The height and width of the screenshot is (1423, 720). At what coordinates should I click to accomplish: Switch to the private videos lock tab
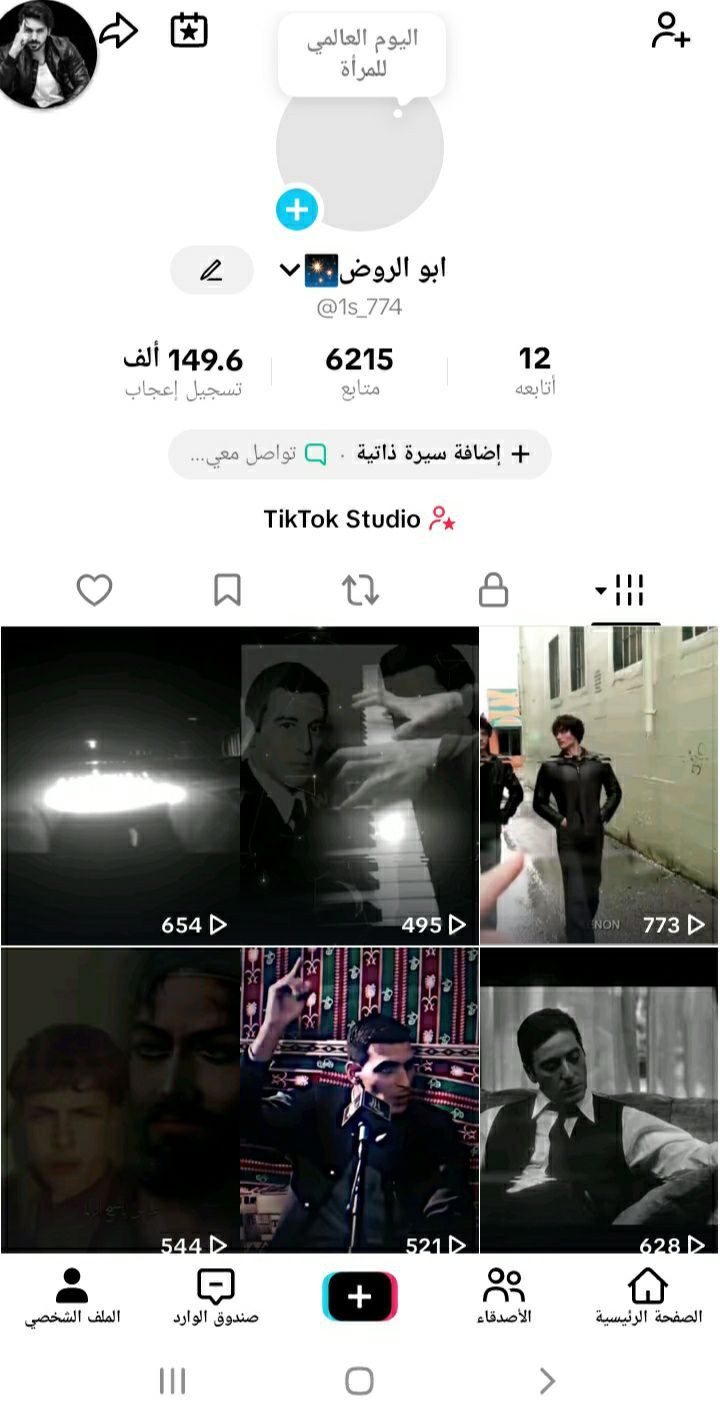(493, 591)
